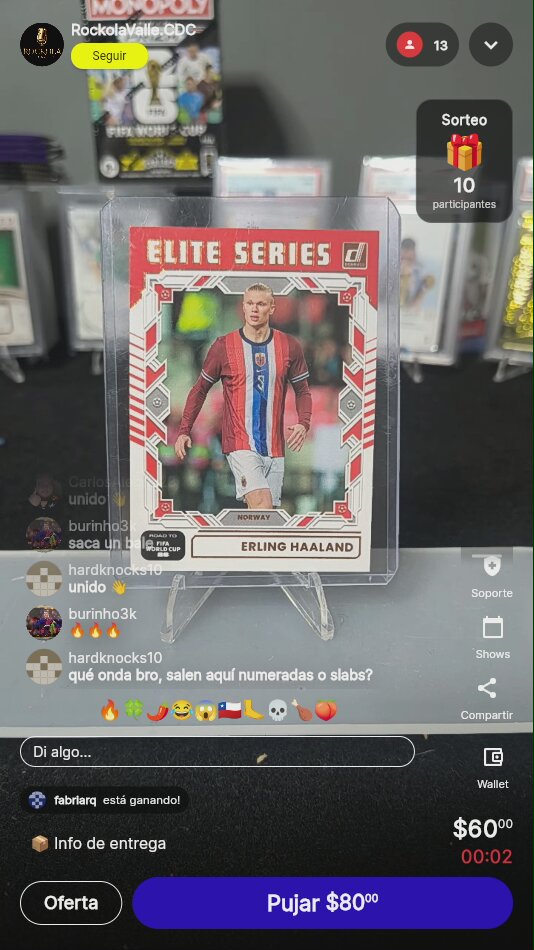The image size is (534, 950).
Task: Open the viewer count list
Action: (x=422, y=45)
